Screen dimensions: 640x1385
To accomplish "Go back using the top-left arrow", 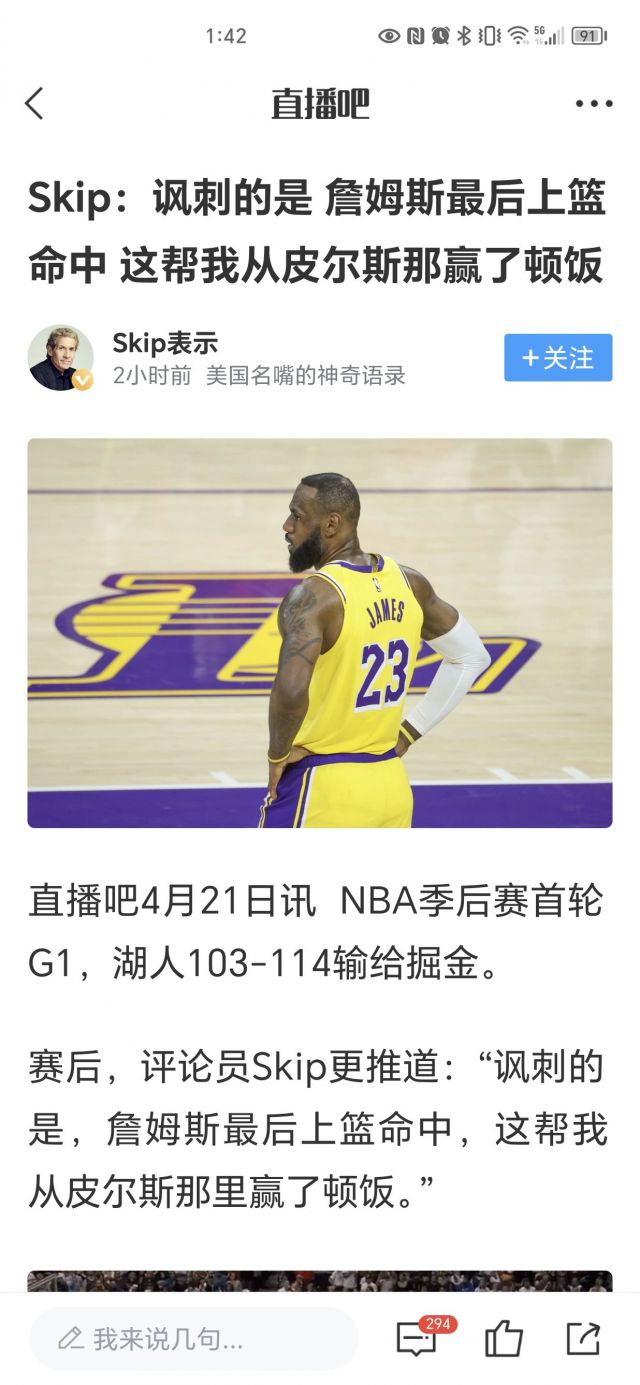I will click(x=35, y=103).
